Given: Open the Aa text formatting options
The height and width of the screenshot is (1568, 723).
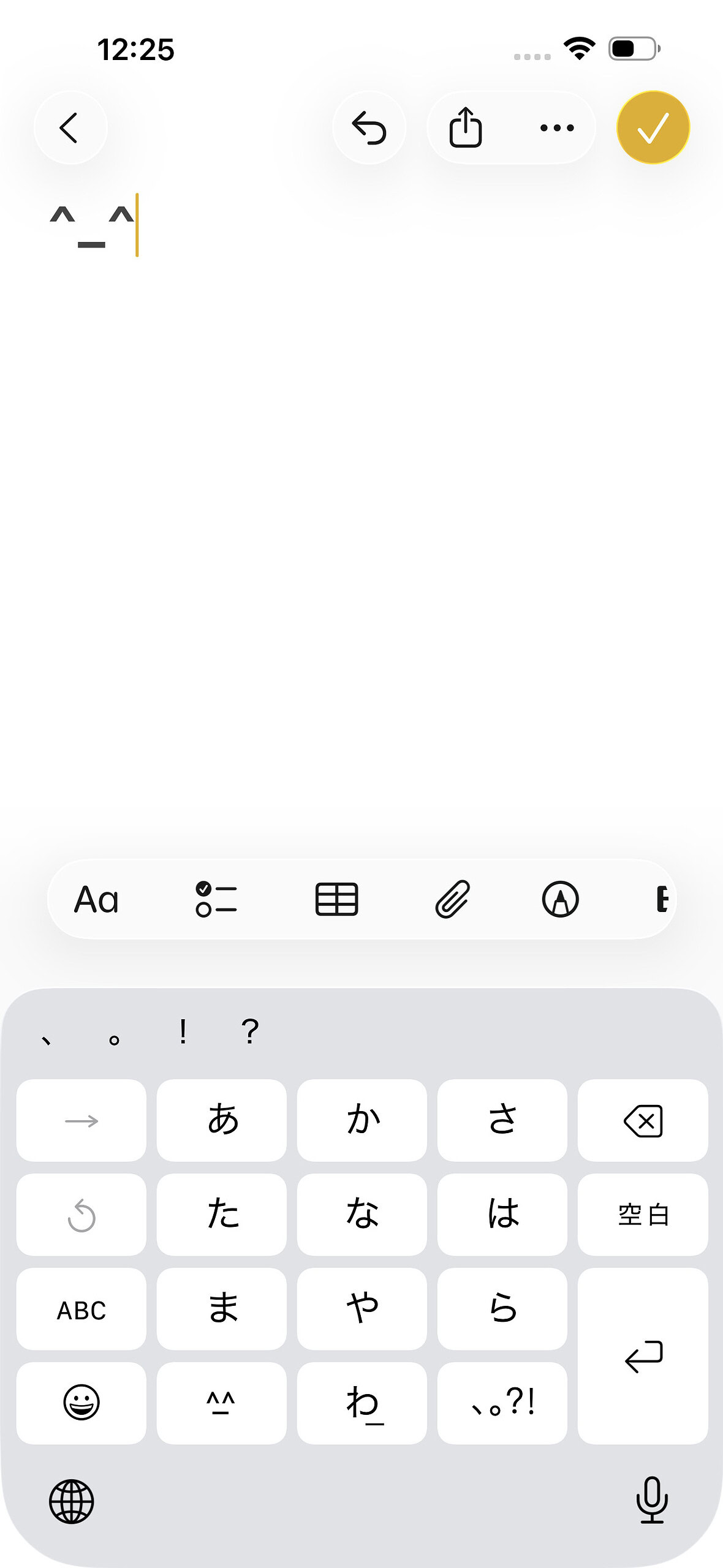Looking at the screenshot, I should 96,900.
